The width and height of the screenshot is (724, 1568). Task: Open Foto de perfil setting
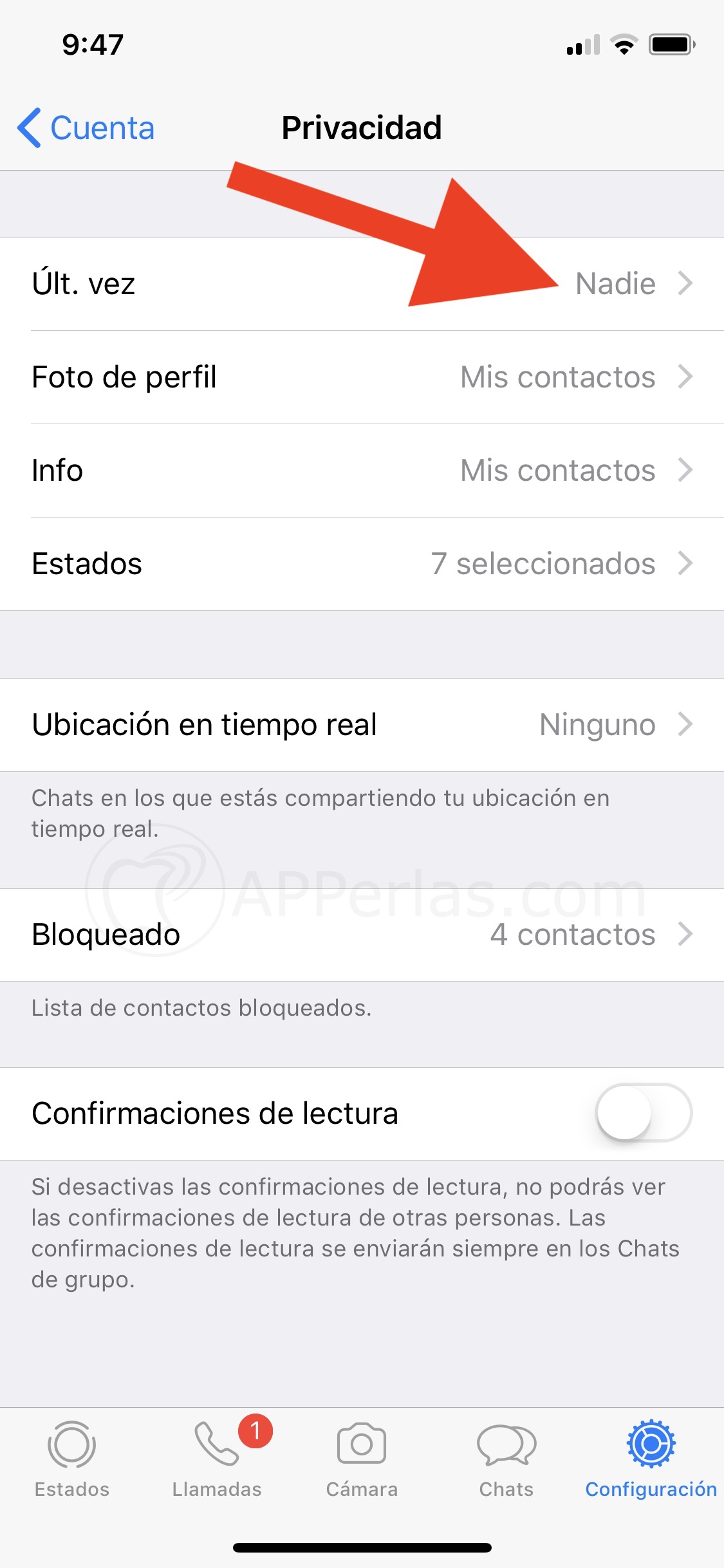click(x=362, y=377)
